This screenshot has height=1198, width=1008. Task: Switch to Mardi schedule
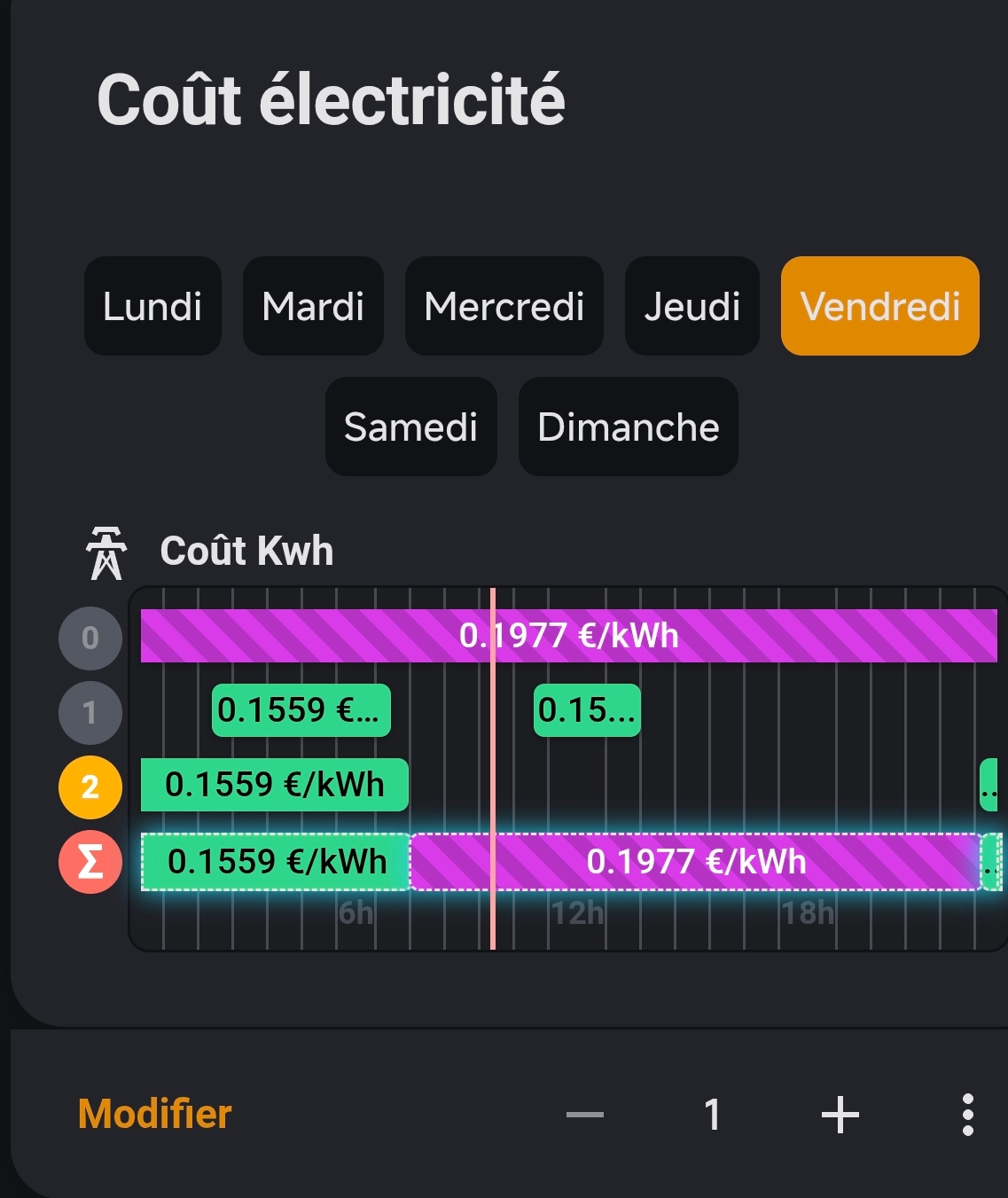click(x=313, y=306)
